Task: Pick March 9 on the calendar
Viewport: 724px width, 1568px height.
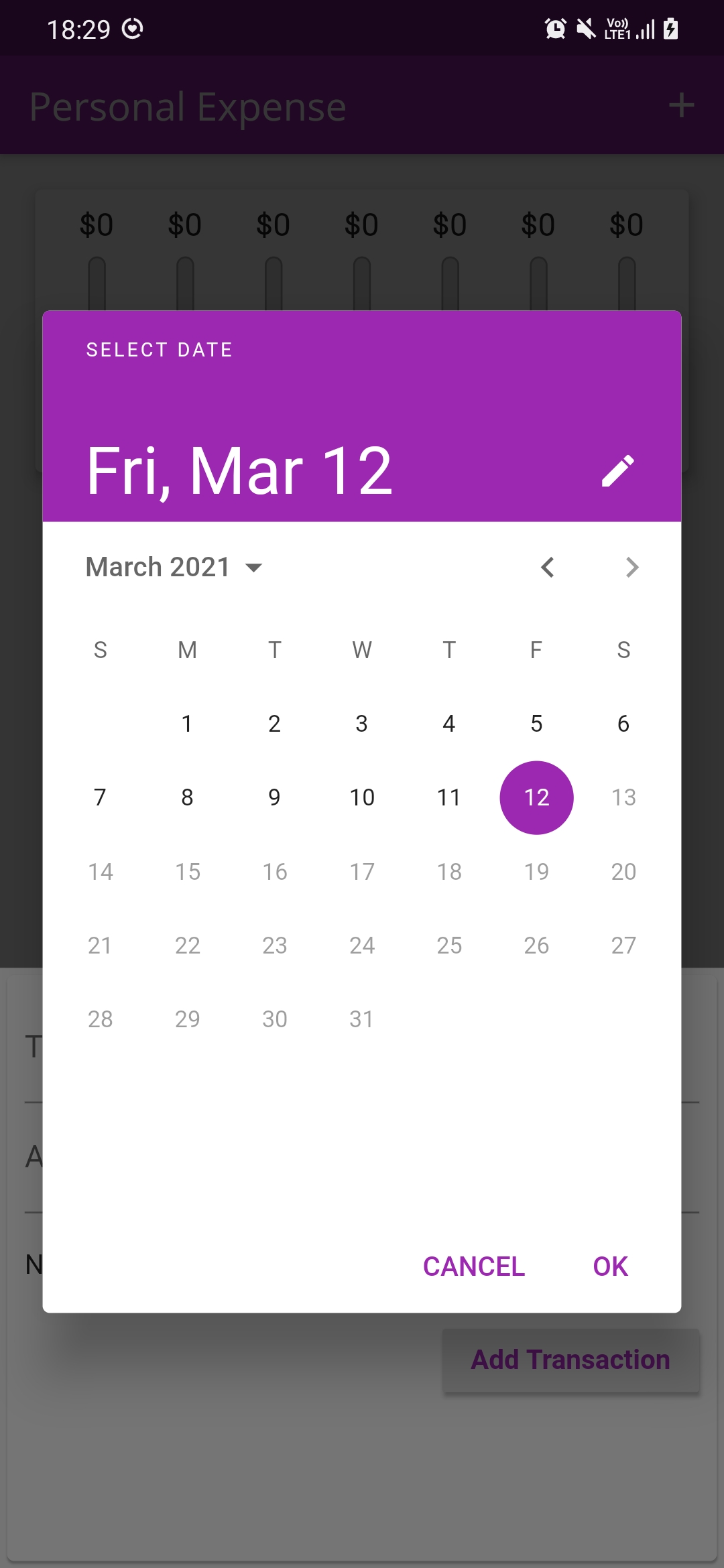Action: pos(274,797)
